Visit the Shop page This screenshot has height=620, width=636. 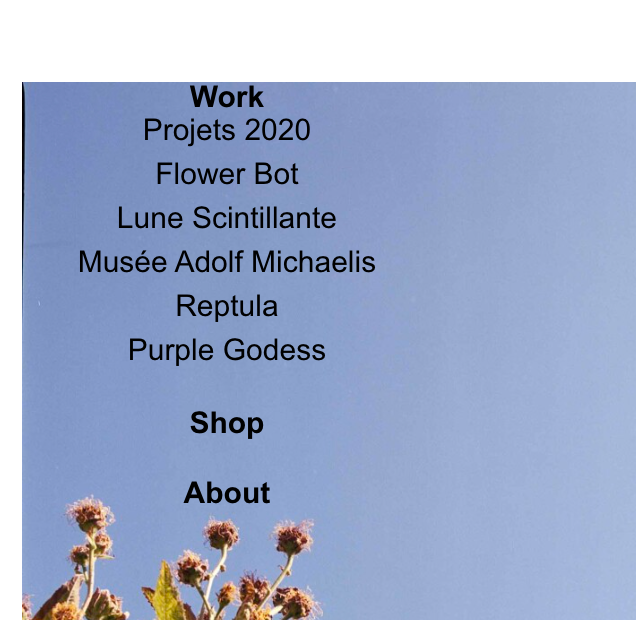coord(227,423)
